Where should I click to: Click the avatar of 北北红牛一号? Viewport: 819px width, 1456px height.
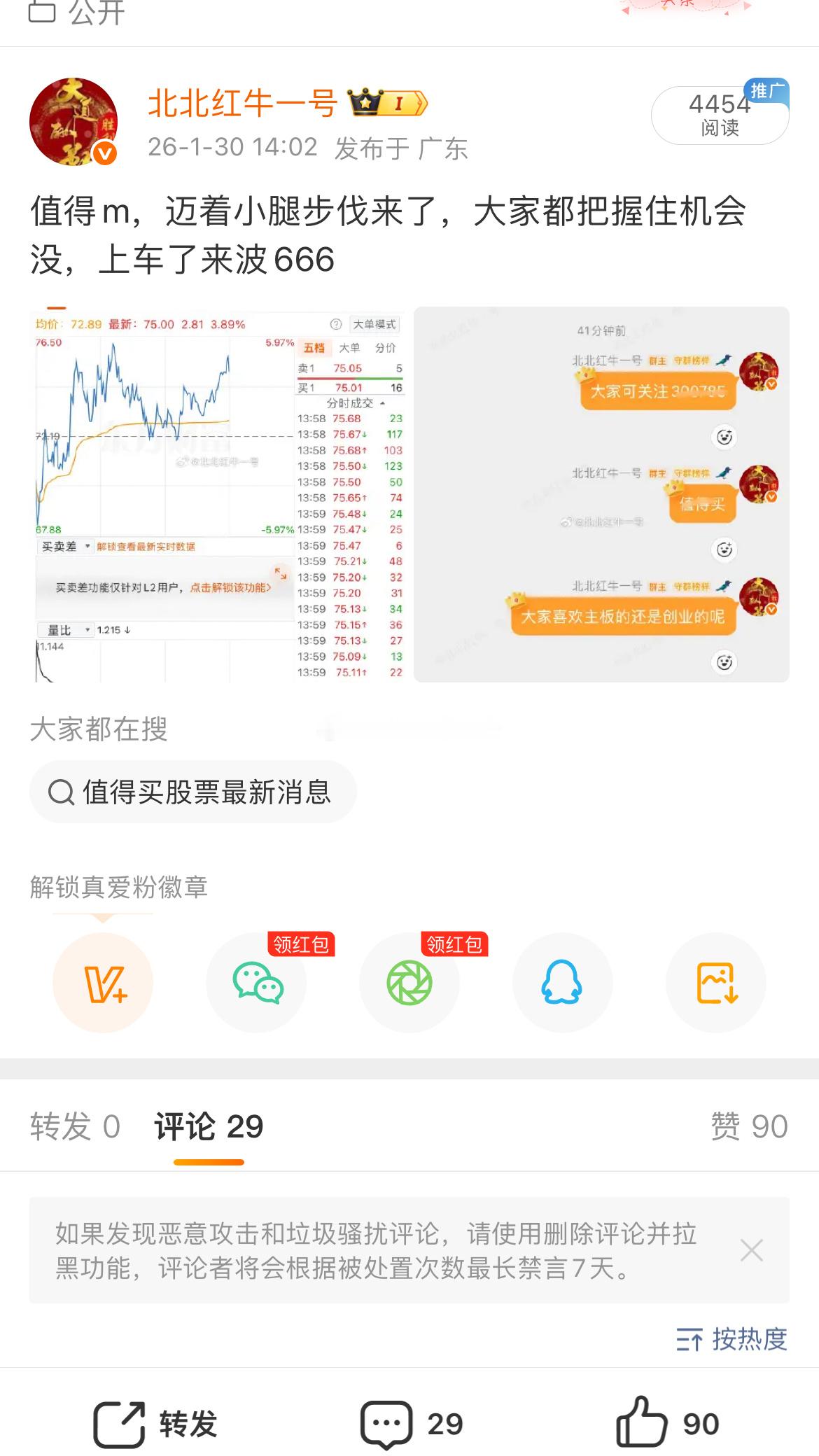[x=75, y=118]
